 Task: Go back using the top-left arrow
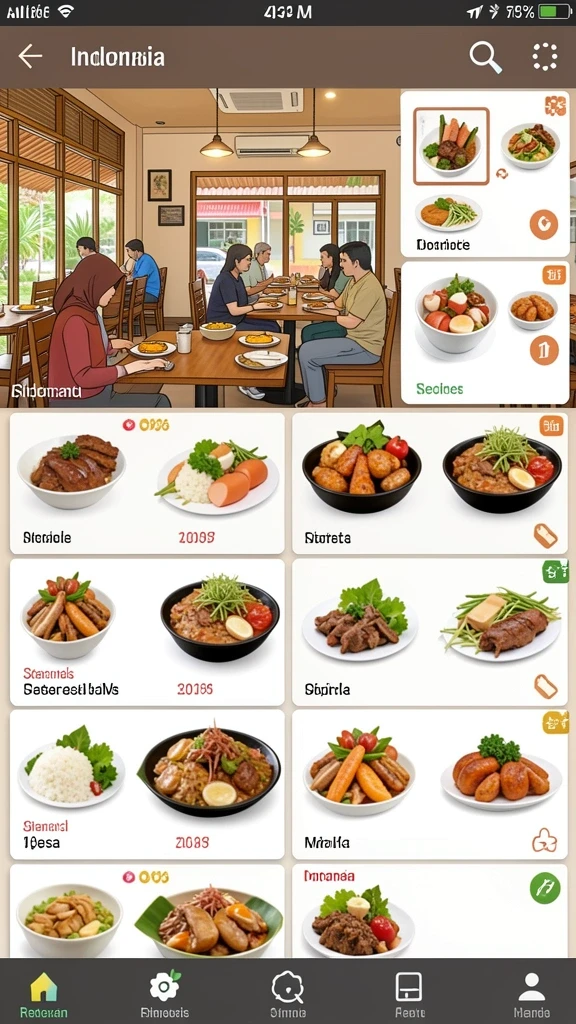(30, 57)
